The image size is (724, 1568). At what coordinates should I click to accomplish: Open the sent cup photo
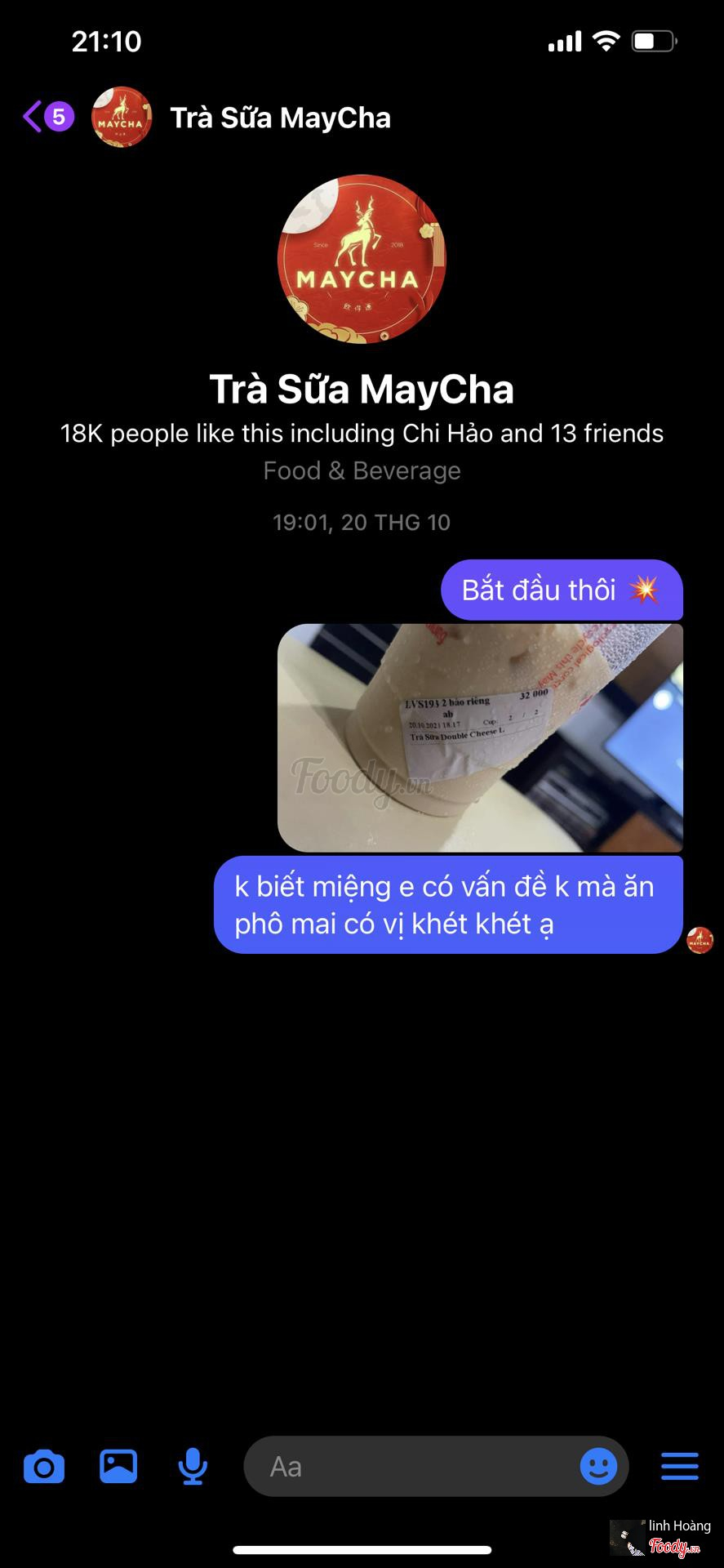[480, 737]
